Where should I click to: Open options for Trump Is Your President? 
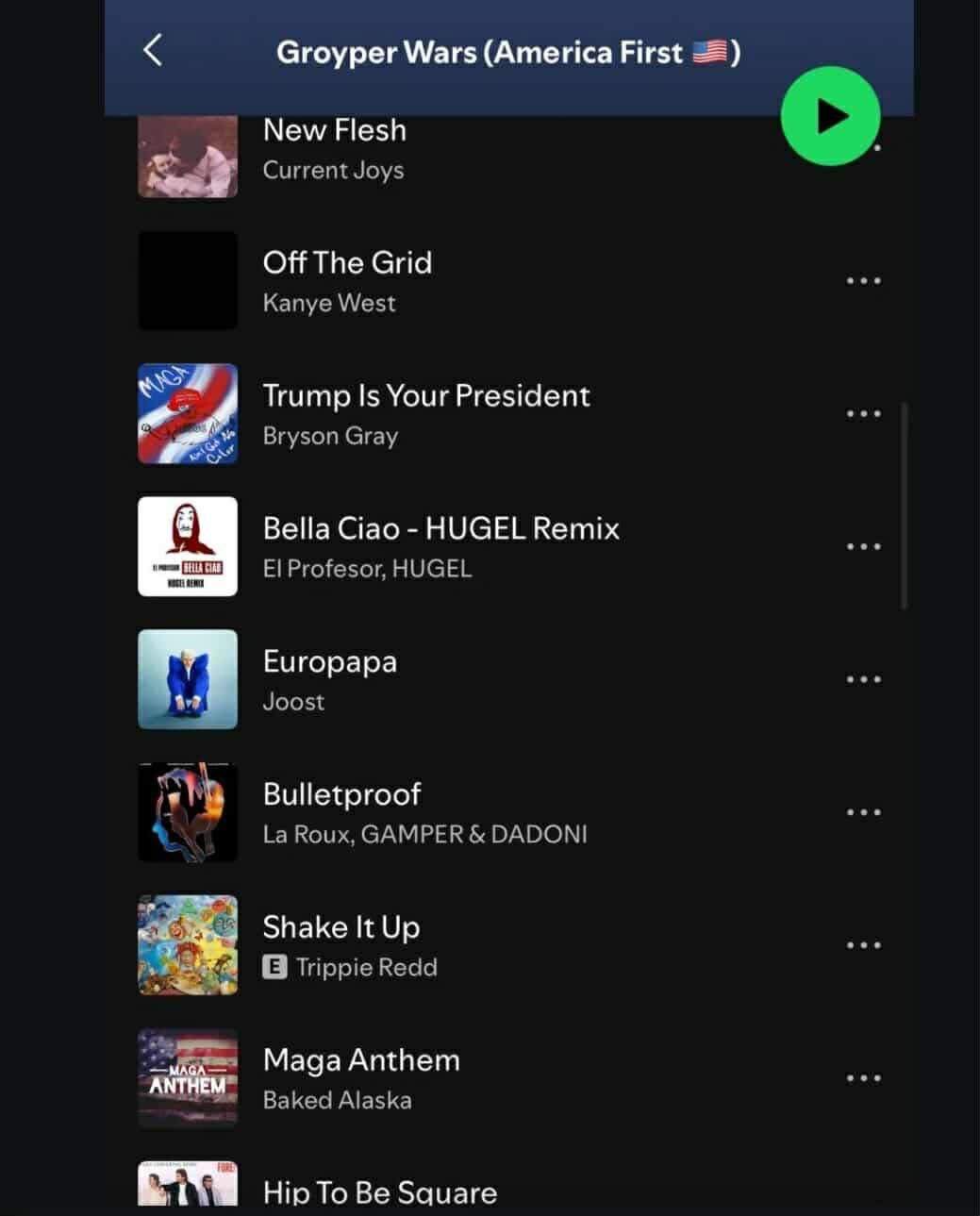(x=863, y=414)
